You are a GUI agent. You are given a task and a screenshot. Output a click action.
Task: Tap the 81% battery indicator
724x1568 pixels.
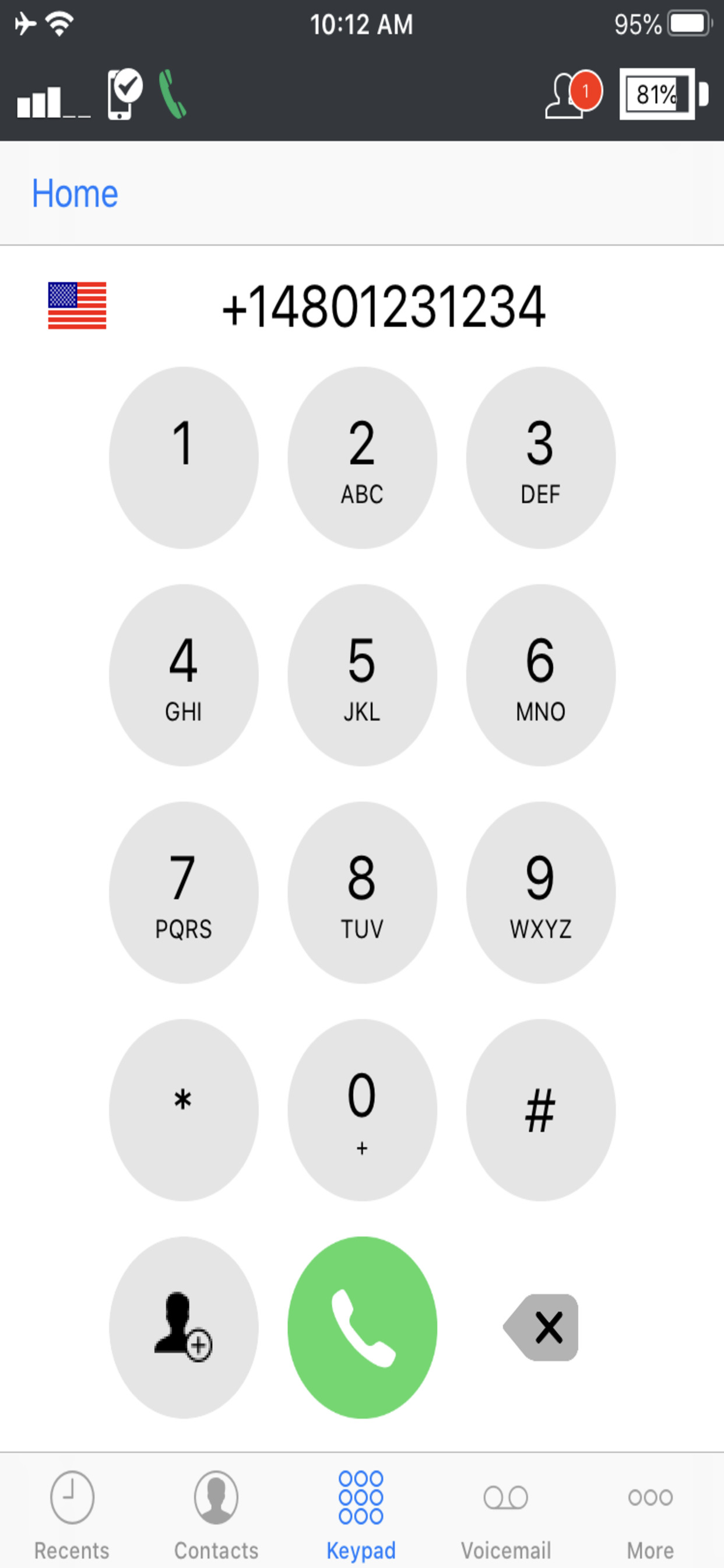click(x=657, y=94)
